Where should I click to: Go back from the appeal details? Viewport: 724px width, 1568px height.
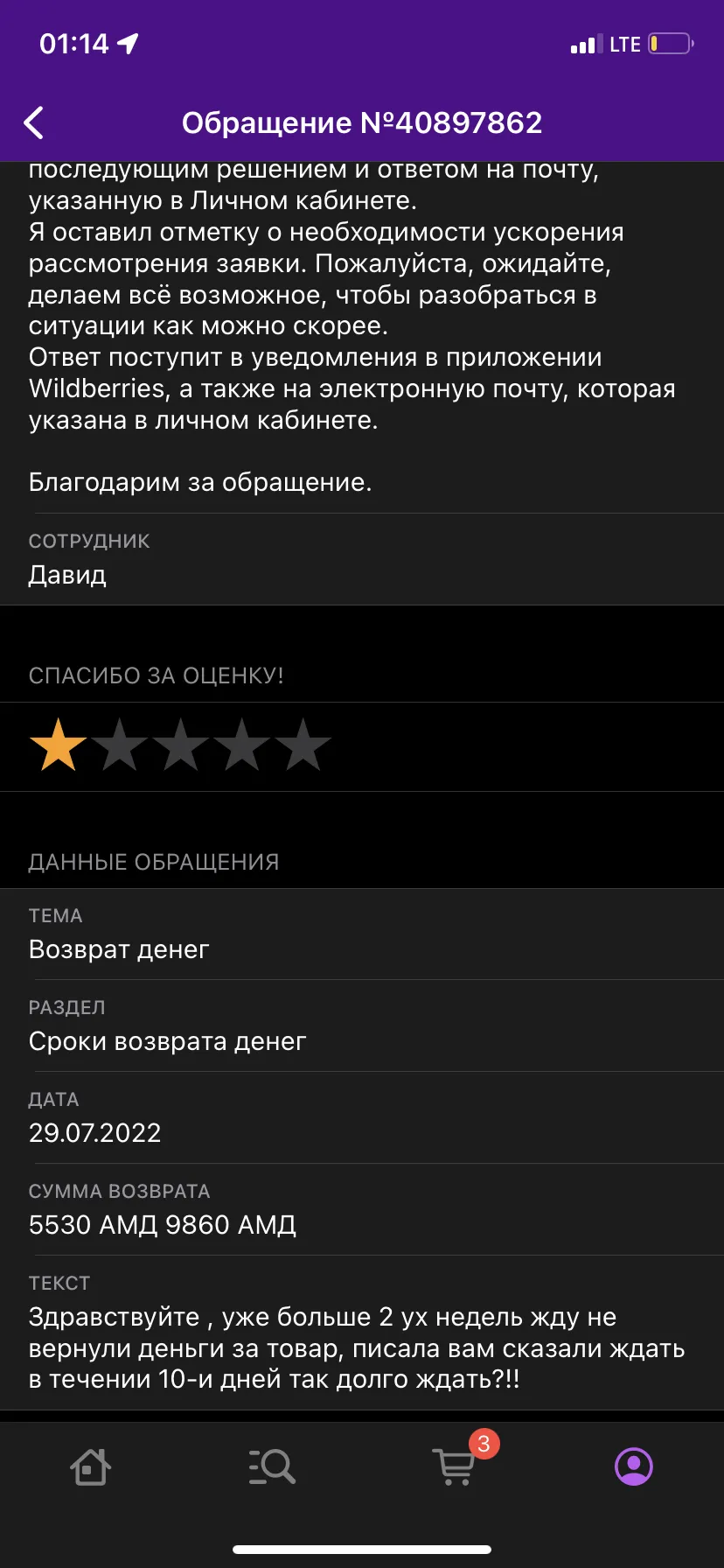coord(34,123)
